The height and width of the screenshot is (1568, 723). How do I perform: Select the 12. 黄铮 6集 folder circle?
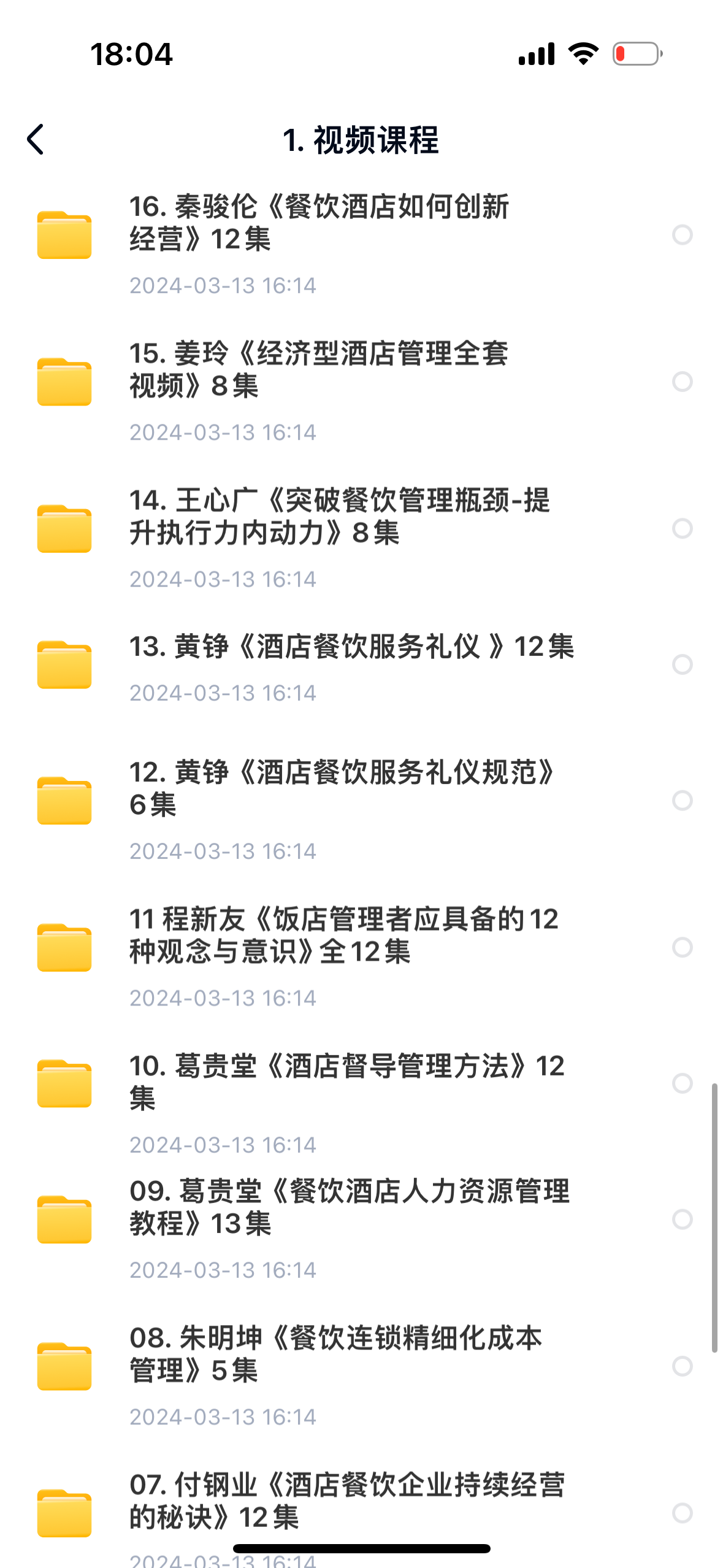pos(682,801)
